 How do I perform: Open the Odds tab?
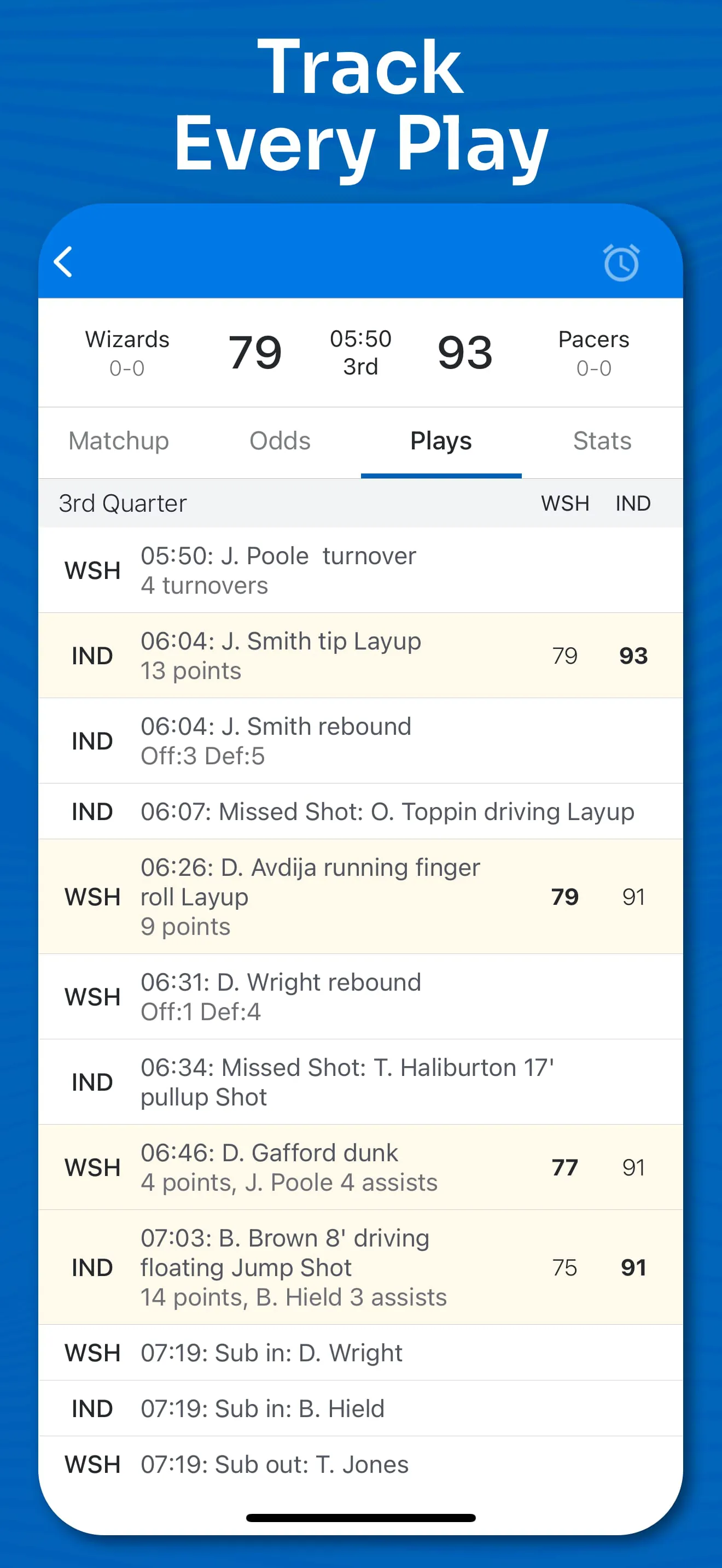(x=280, y=441)
